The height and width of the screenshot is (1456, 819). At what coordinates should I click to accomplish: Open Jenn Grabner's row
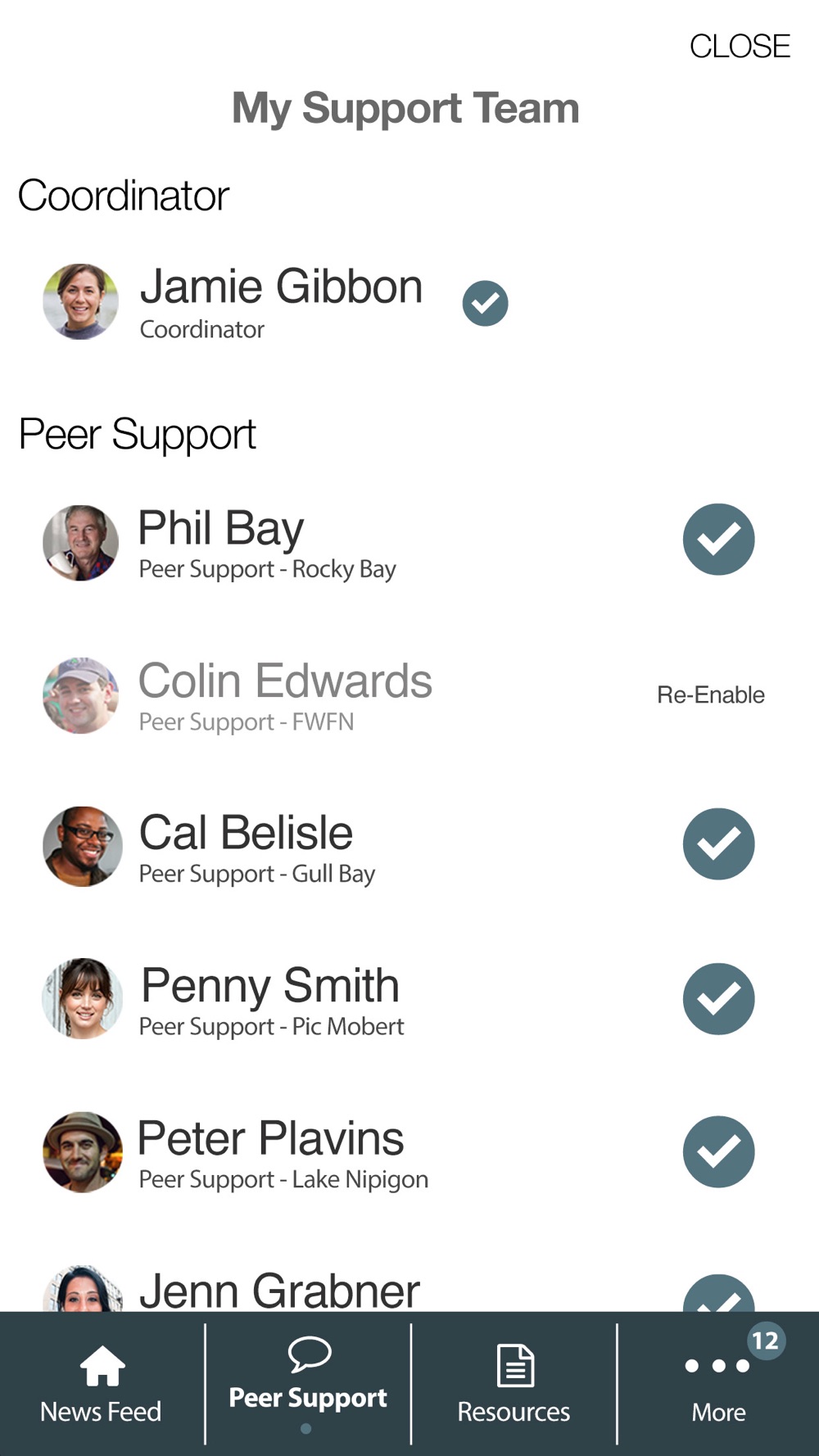click(409, 1288)
